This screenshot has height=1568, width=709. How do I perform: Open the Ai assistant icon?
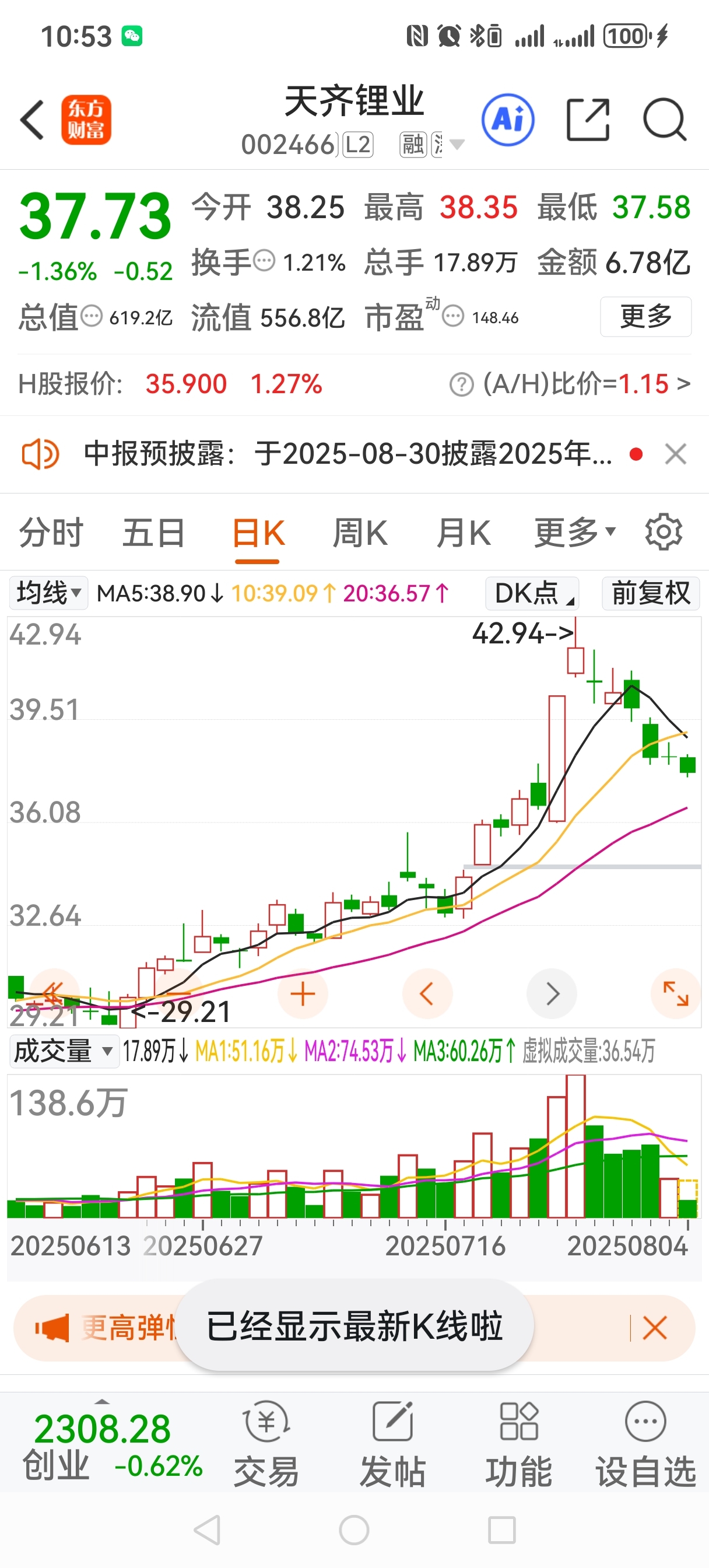point(508,120)
